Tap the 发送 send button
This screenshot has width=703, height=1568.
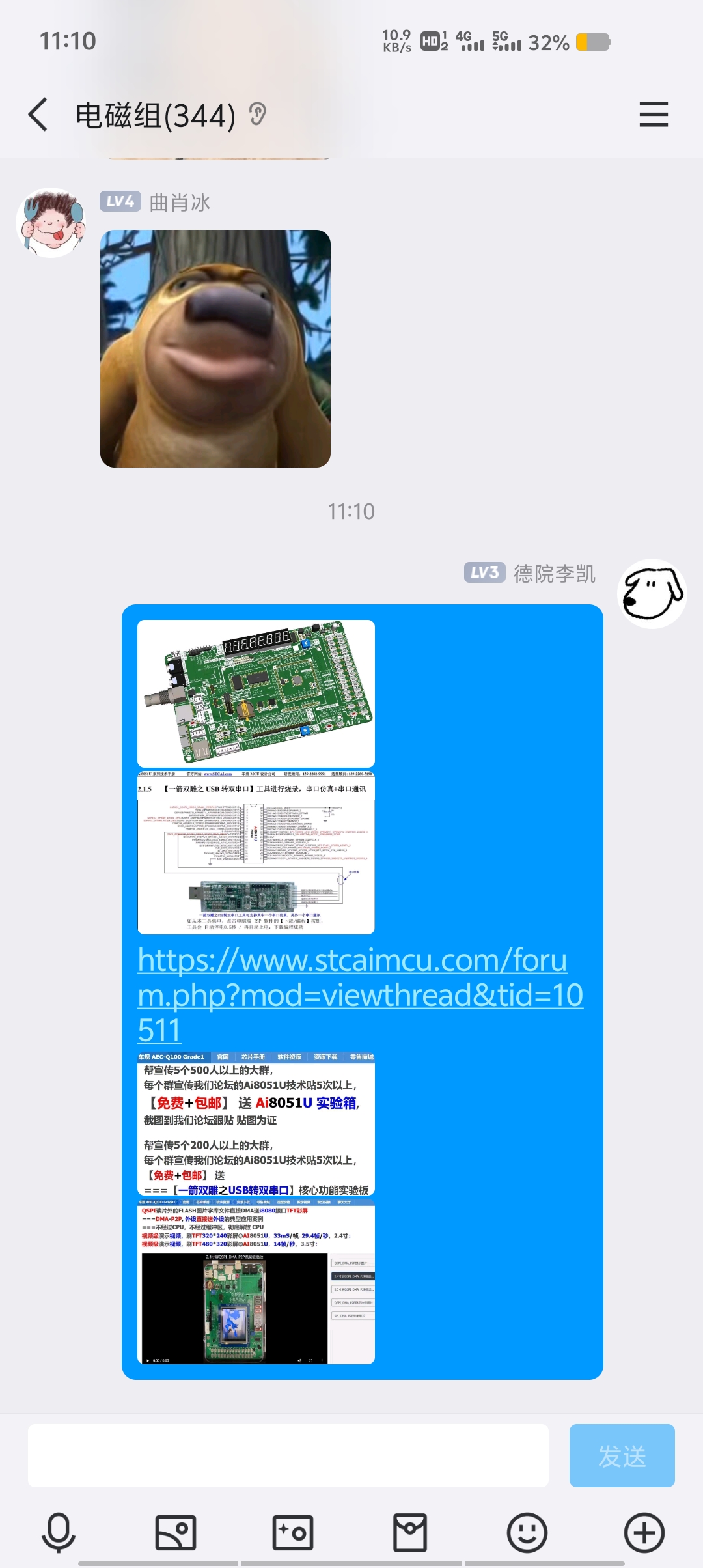coord(622,1455)
